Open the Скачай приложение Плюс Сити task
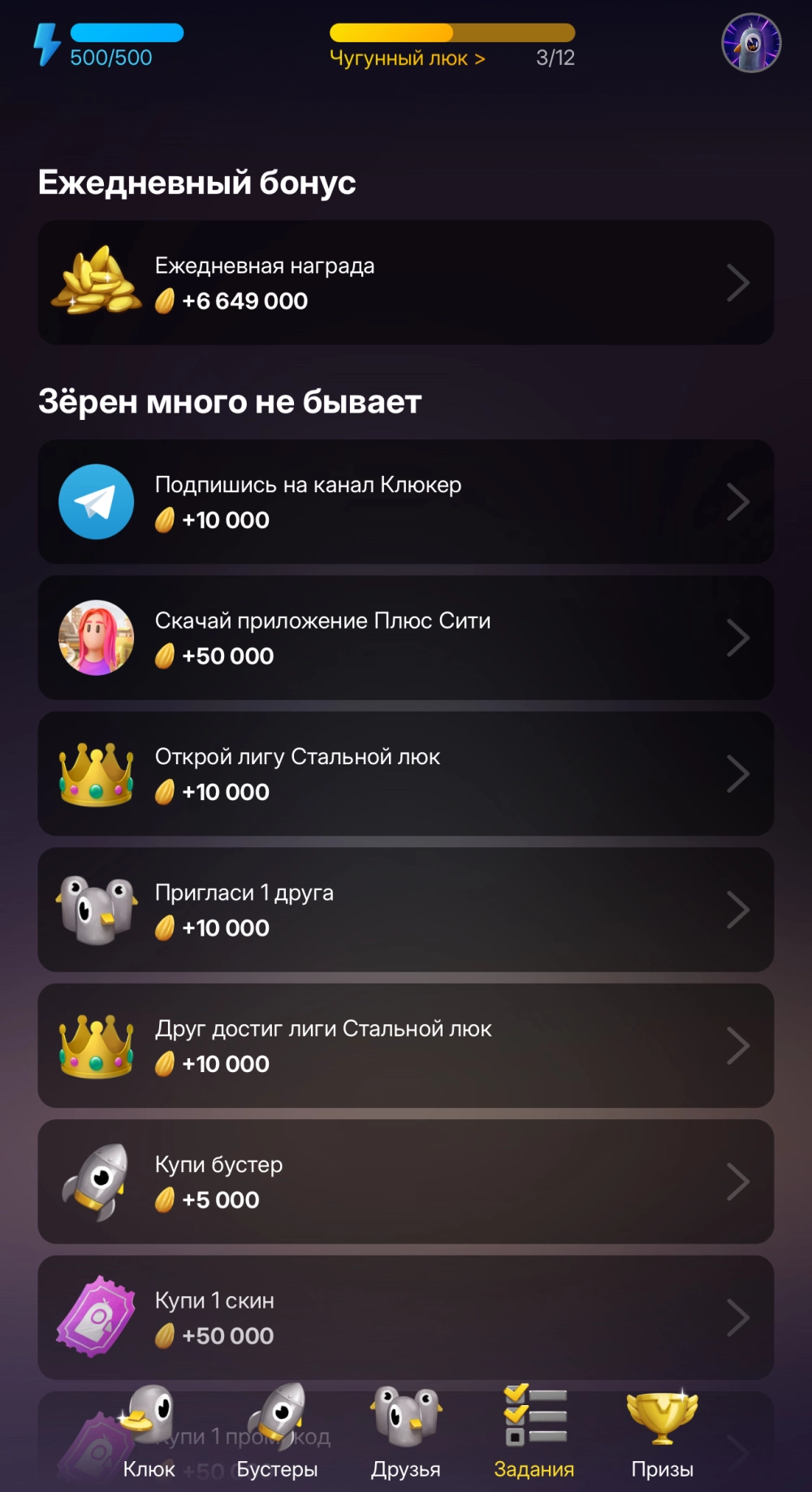The image size is (812, 1492). 405,638
